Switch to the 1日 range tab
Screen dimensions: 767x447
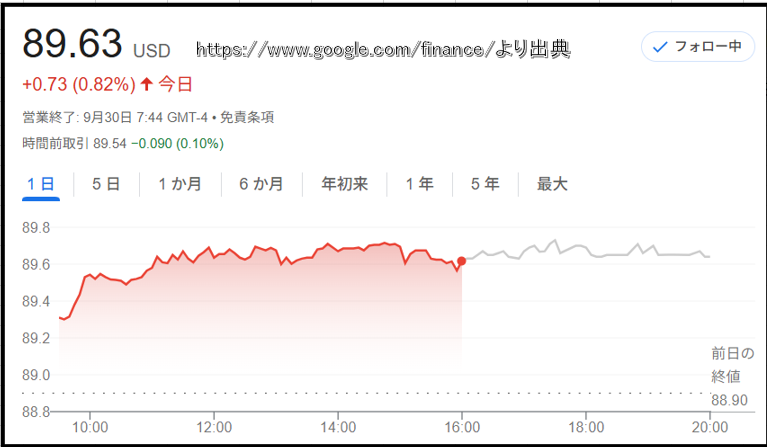tap(42, 184)
